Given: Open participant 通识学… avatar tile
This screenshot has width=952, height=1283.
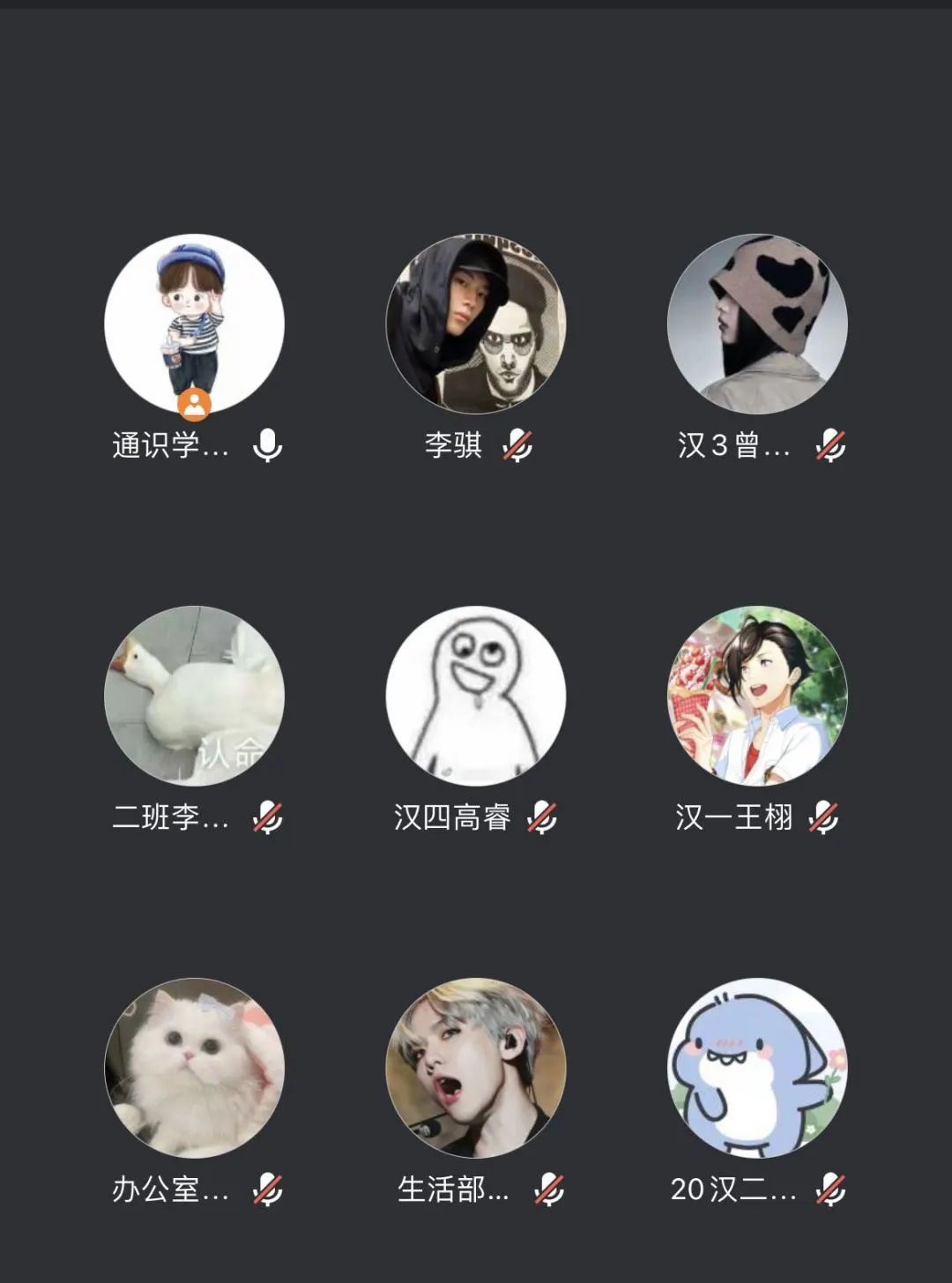Looking at the screenshot, I should click(x=194, y=324).
